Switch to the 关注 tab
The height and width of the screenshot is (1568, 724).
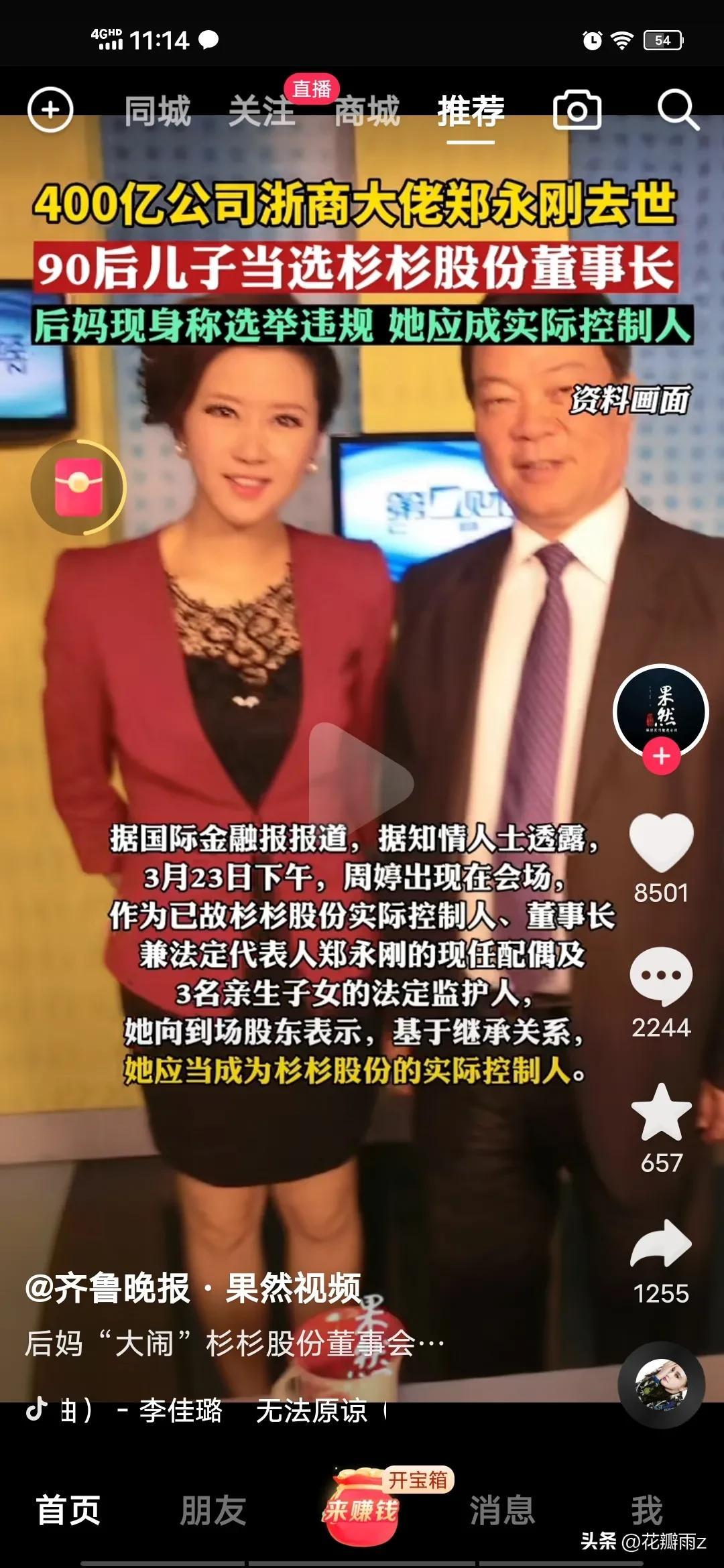(261, 111)
